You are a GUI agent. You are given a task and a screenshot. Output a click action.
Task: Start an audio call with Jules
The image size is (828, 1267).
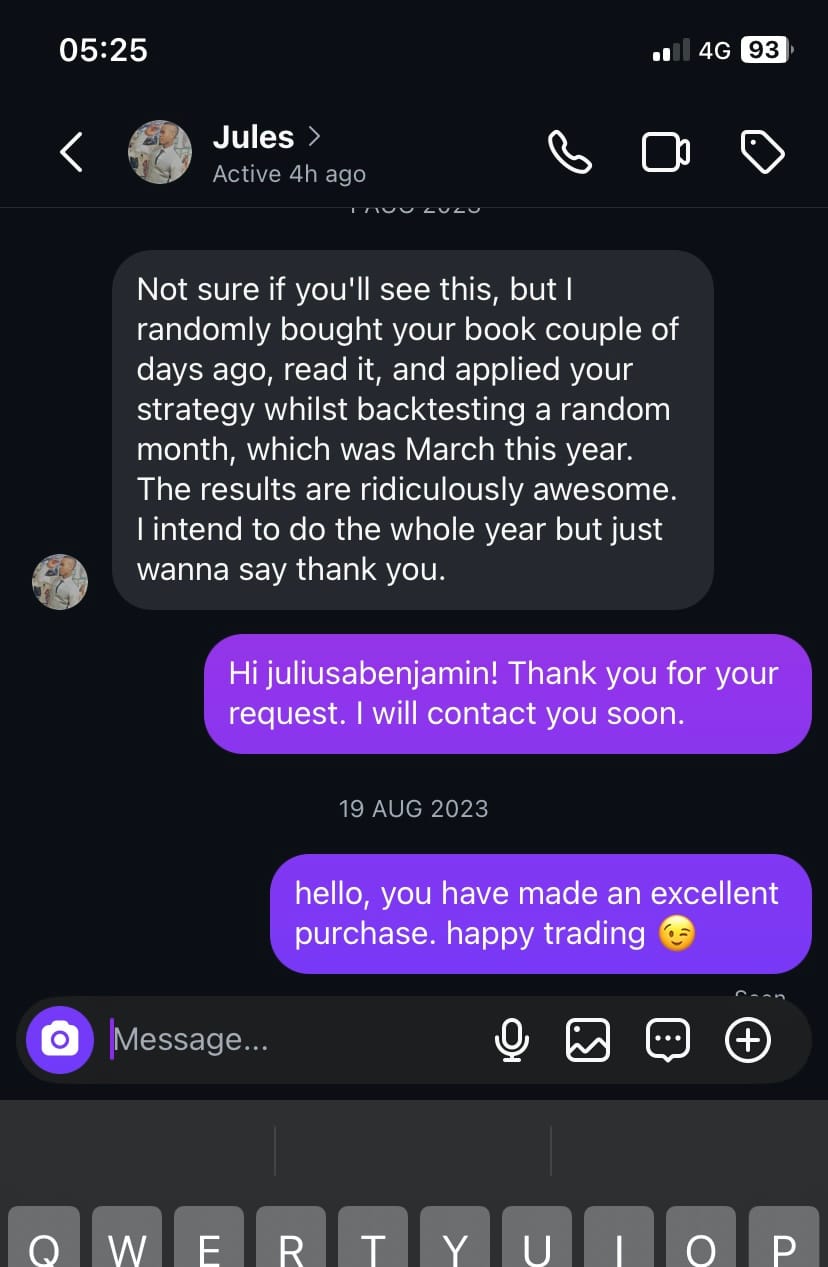pos(570,153)
